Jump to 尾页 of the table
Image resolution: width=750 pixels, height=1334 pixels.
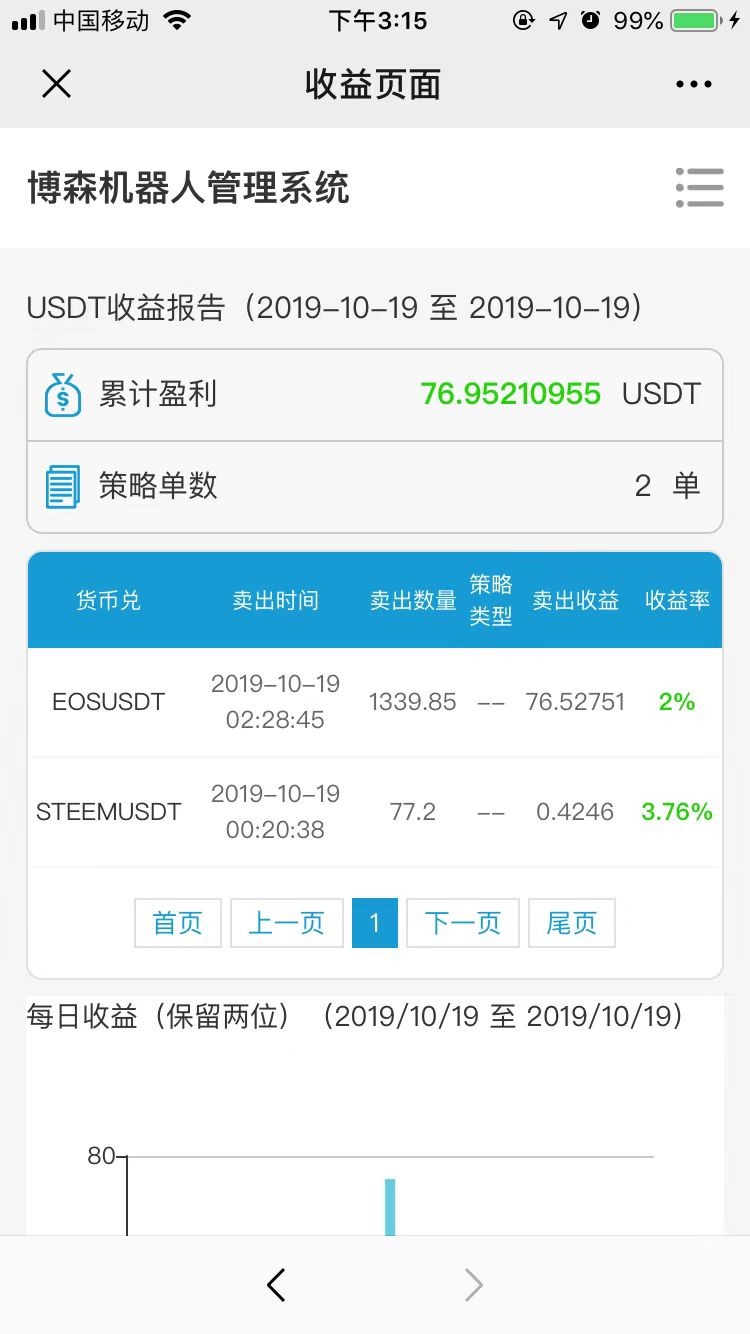(x=572, y=922)
